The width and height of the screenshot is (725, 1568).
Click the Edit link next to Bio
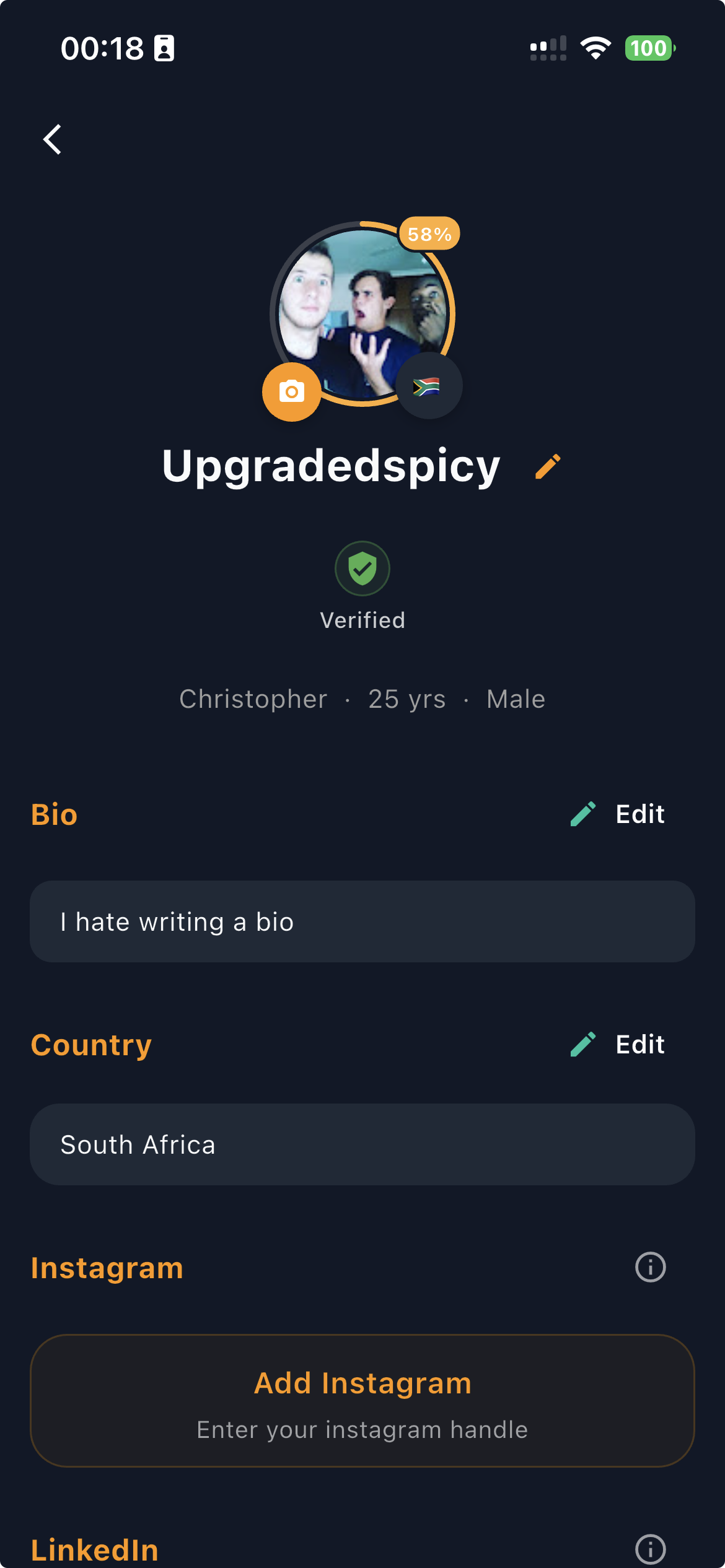[639, 813]
